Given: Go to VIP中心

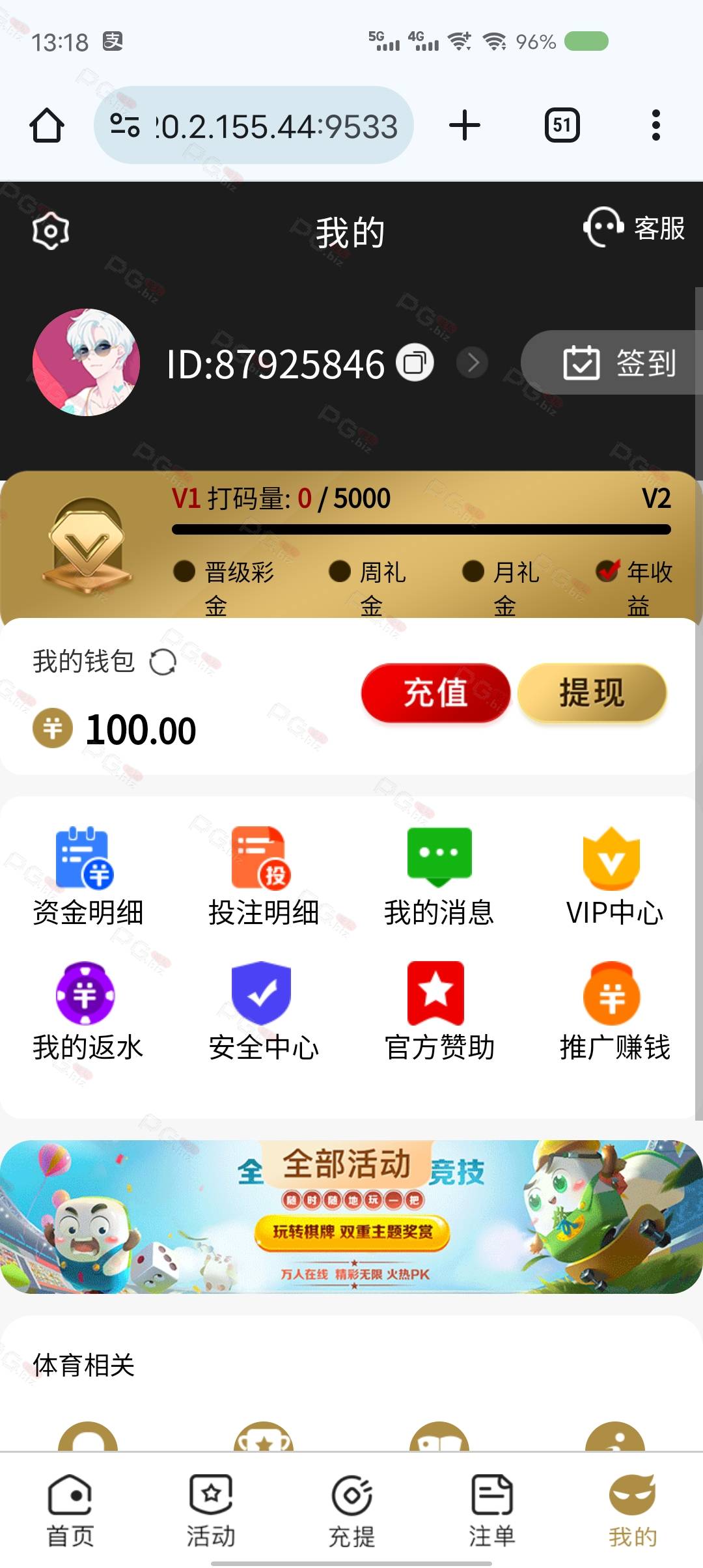Looking at the screenshot, I should (x=614, y=876).
